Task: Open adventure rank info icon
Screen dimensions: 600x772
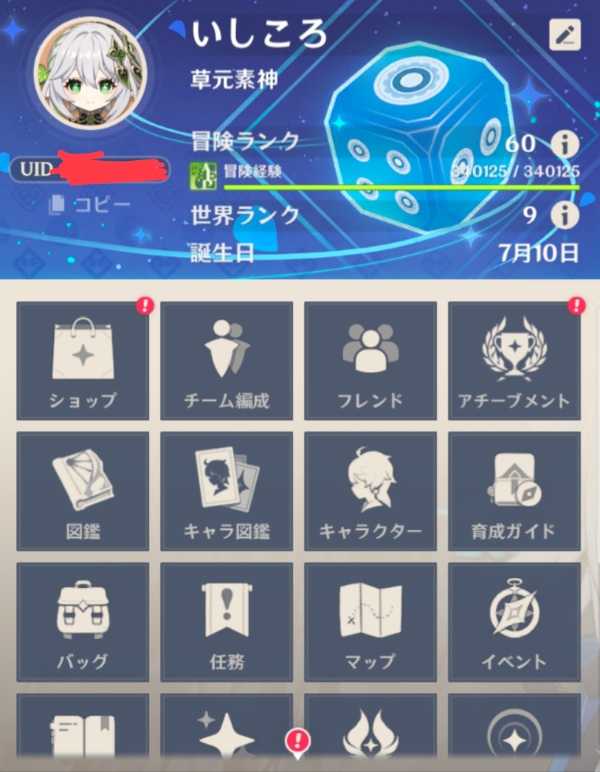Action: point(565,143)
